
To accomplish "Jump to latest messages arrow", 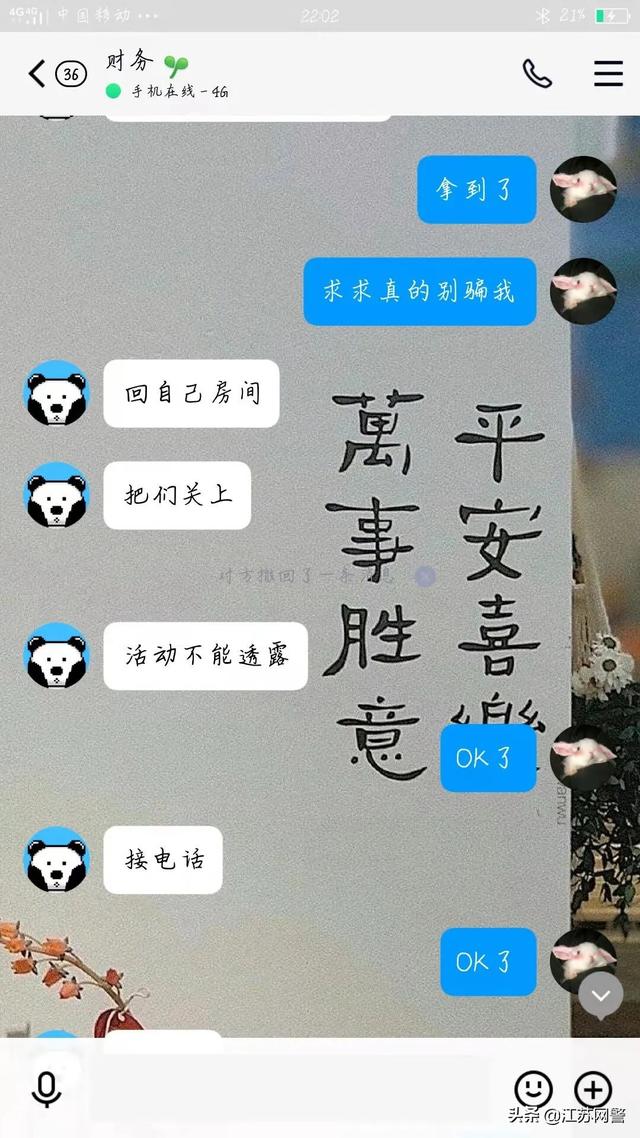I will 601,996.
